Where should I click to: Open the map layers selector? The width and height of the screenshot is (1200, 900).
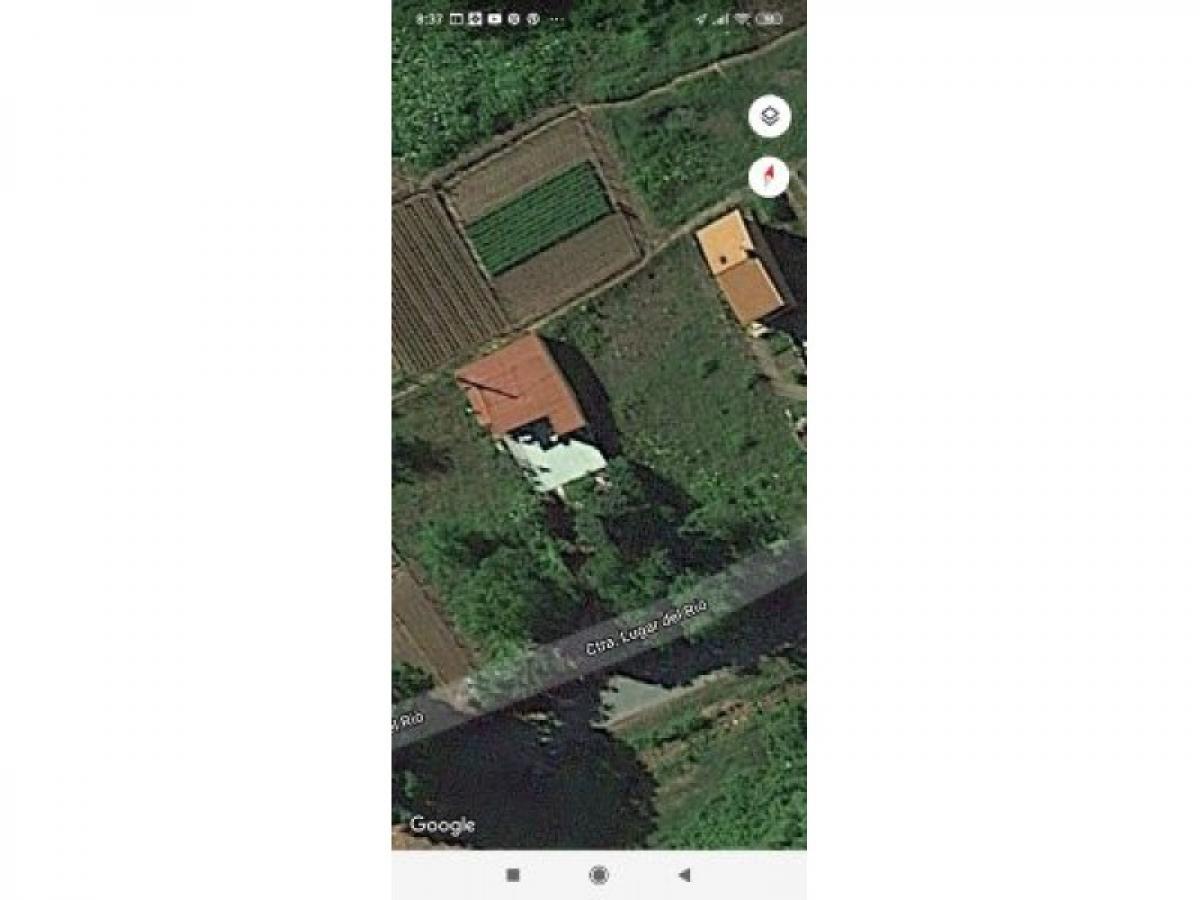coord(769,117)
